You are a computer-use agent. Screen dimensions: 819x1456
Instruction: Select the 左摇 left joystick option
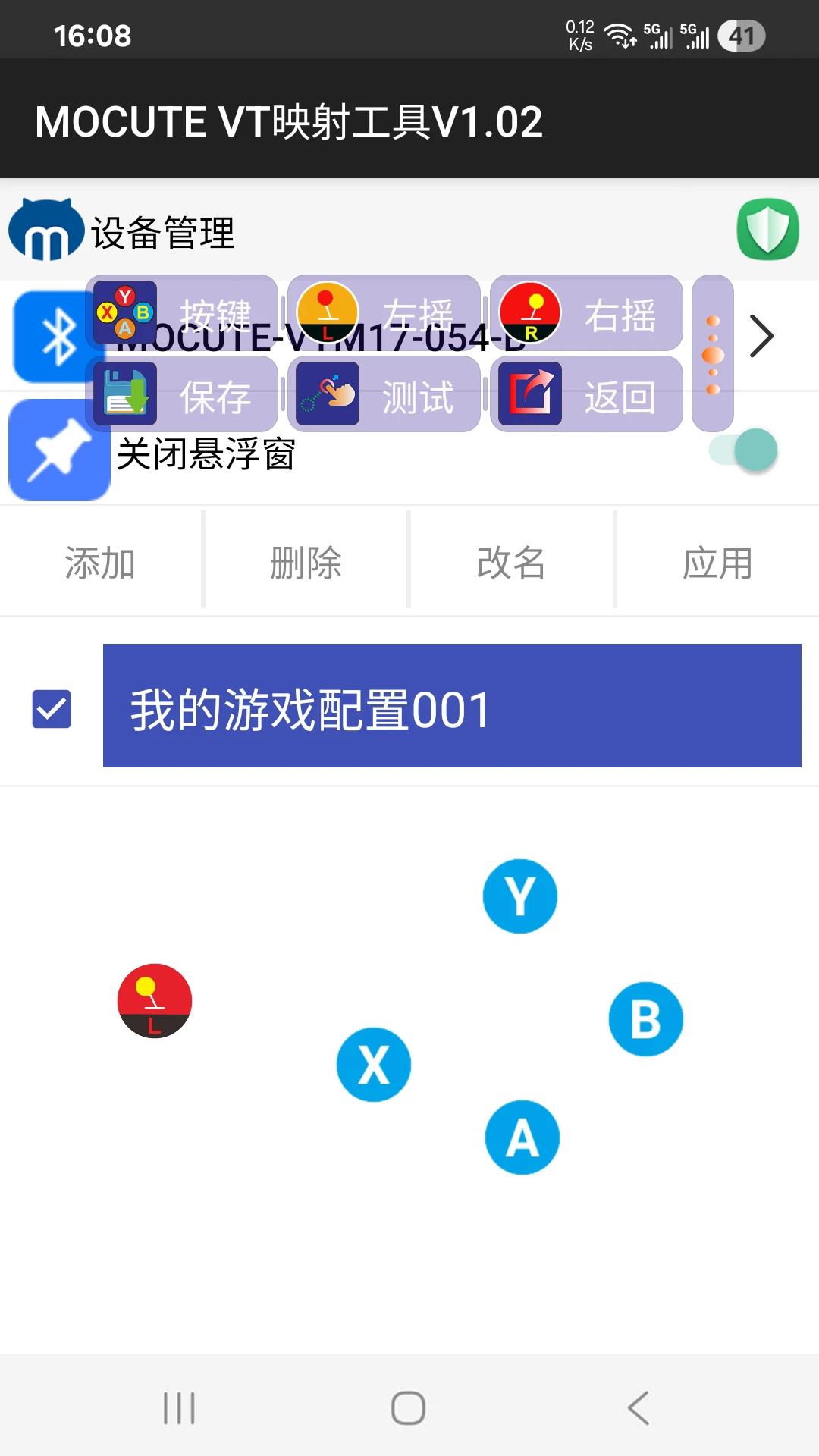point(384,313)
